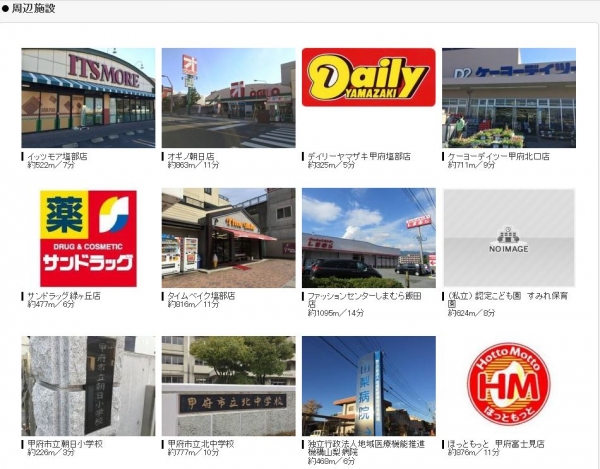This screenshot has width=600, height=469.
Task: Select the デイリーヤマザキ甲府塩部店 tile
Action: [x=368, y=98]
